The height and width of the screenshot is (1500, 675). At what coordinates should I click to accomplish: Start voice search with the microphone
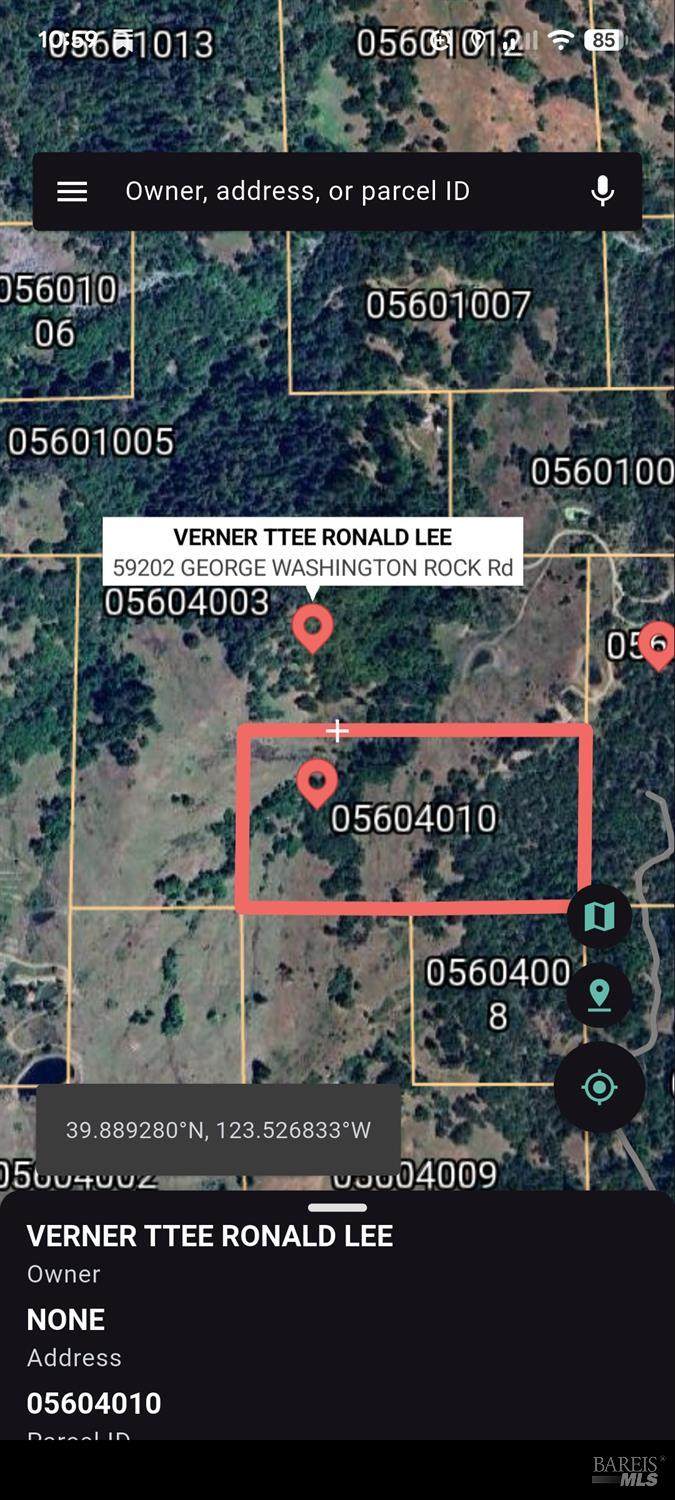point(602,191)
